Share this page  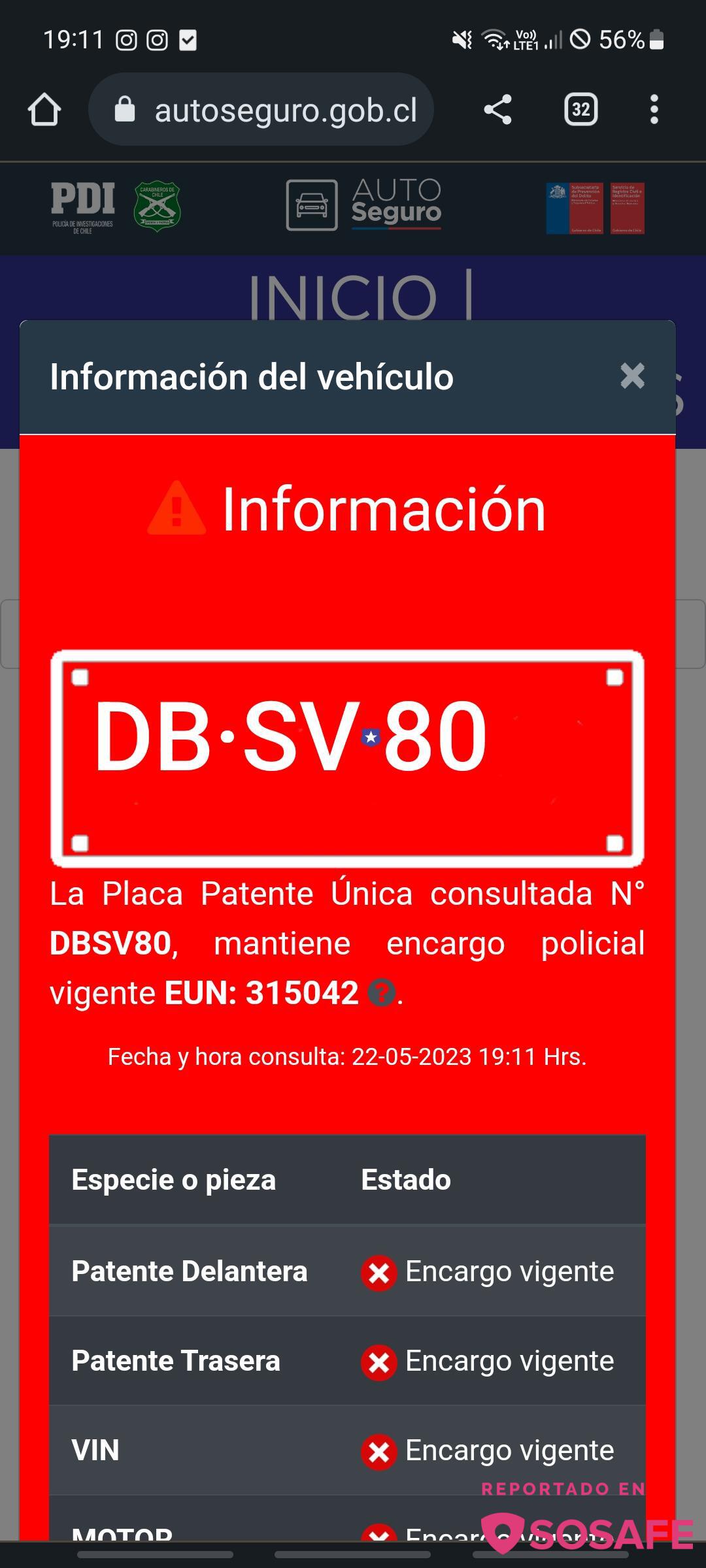point(497,110)
